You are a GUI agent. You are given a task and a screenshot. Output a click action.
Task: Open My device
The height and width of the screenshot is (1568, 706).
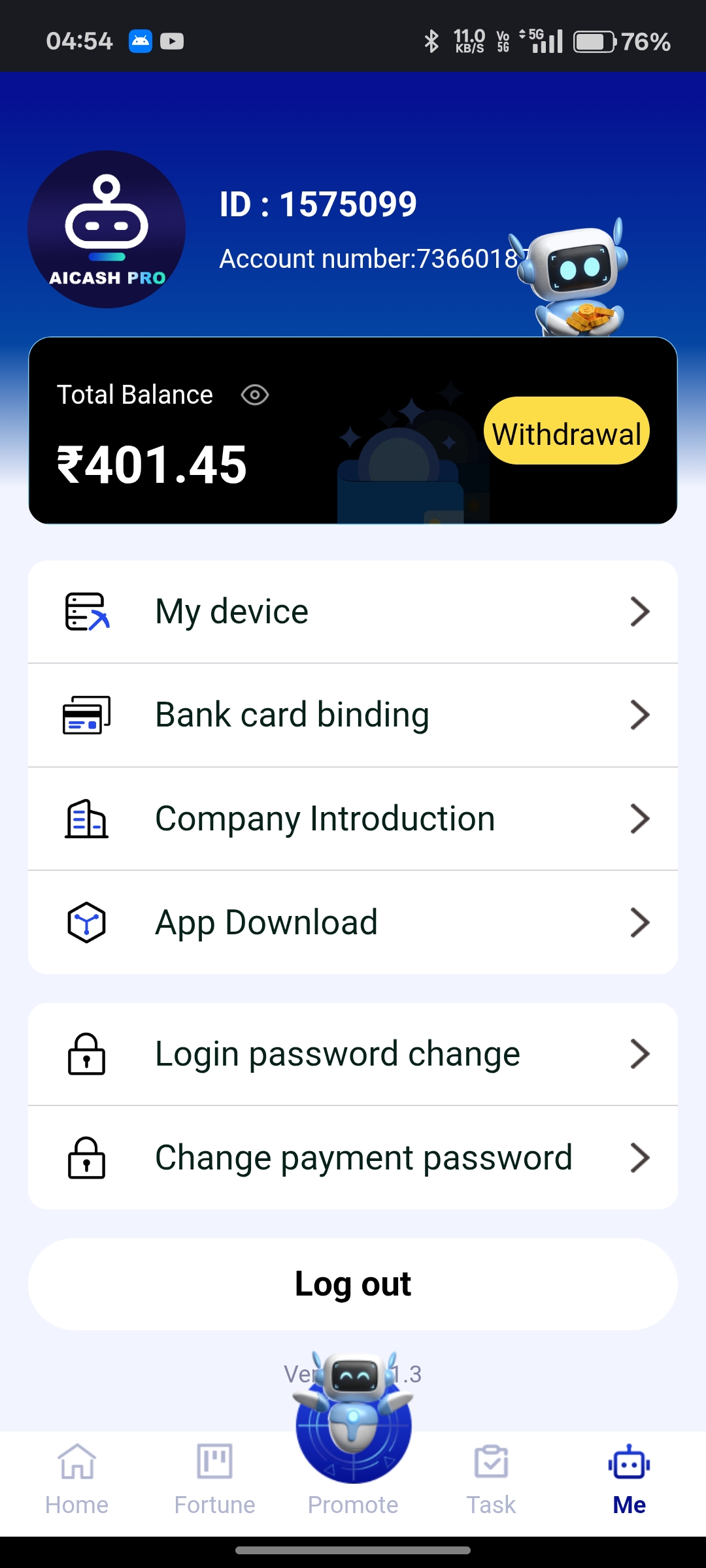(x=353, y=612)
